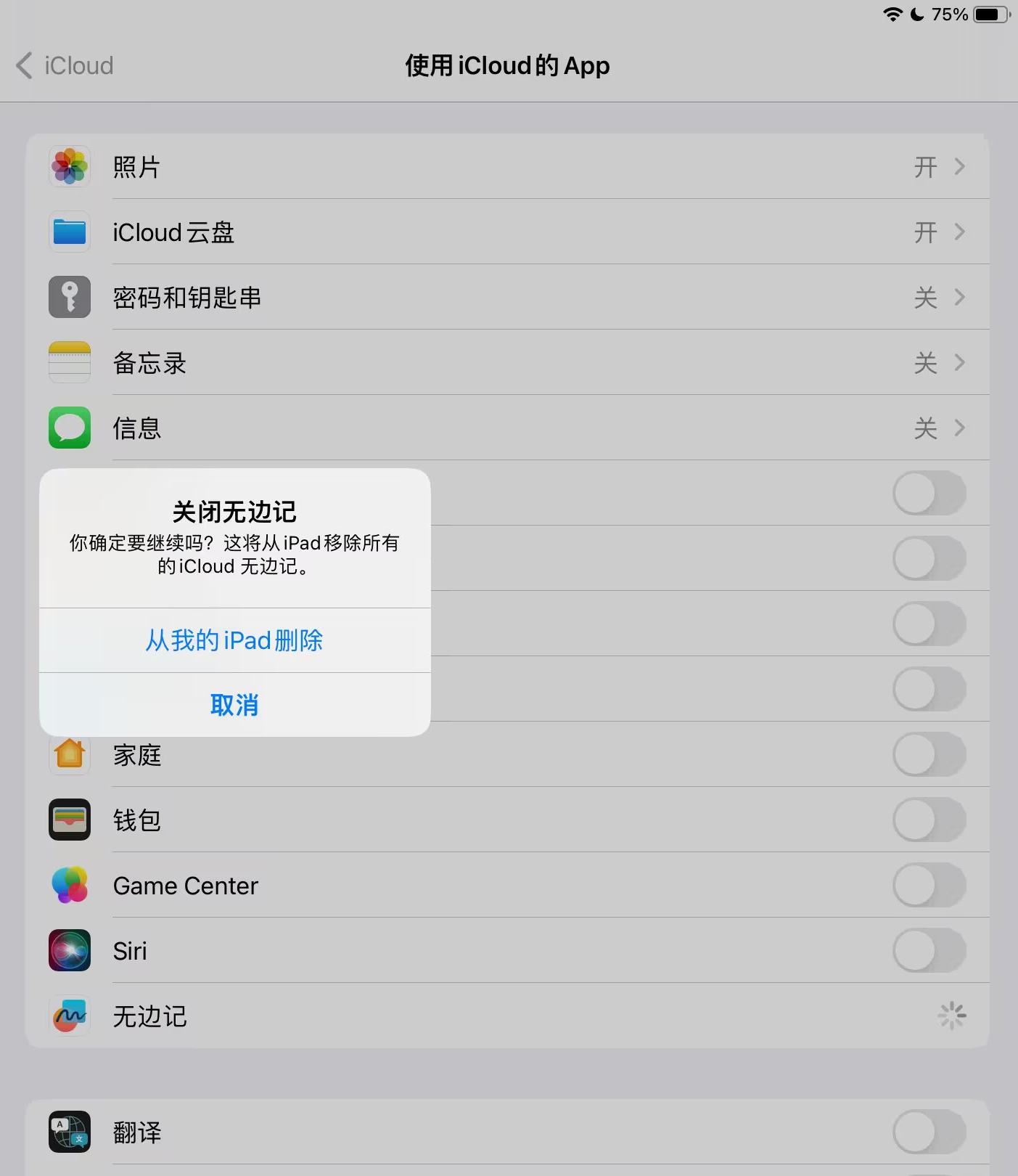Toggle the Siri iCloud switch
Screen dimensions: 1018x1176
(x=929, y=951)
